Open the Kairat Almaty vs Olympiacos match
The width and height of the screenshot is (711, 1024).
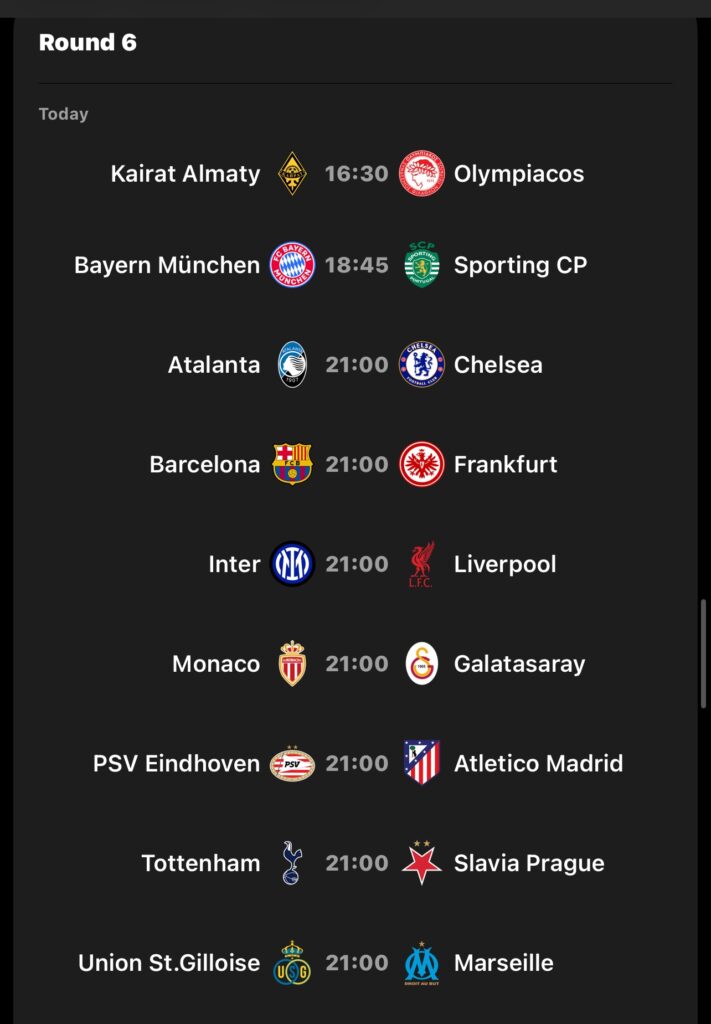[356, 174]
